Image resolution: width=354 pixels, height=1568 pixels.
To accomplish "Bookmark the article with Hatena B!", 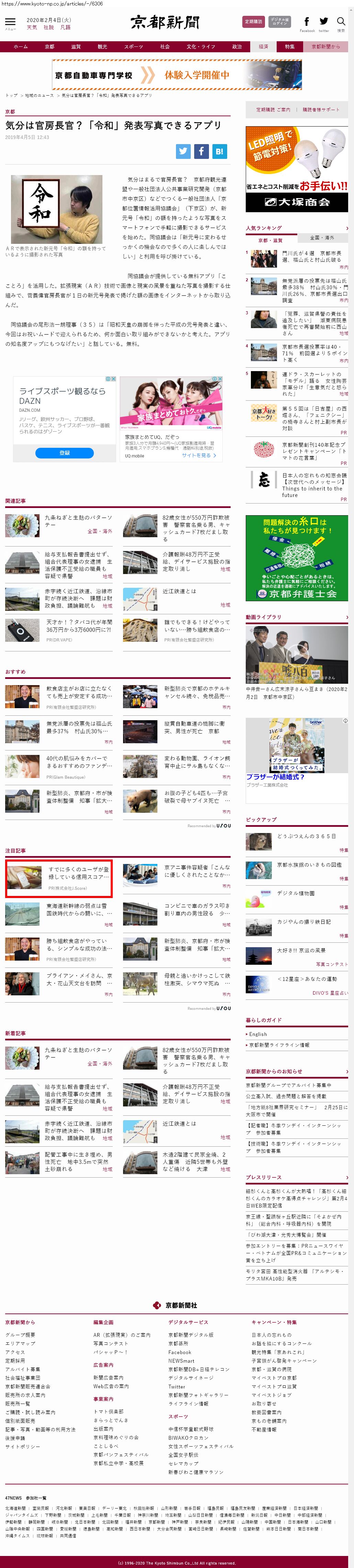I will pyautogui.click(x=219, y=151).
